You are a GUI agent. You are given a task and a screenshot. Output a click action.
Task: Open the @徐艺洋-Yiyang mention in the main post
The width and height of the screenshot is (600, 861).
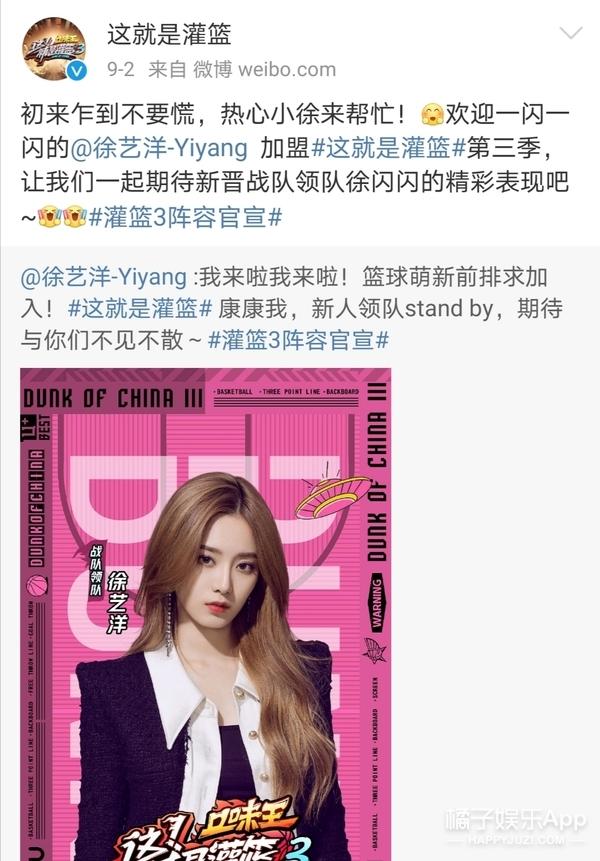(x=162, y=150)
